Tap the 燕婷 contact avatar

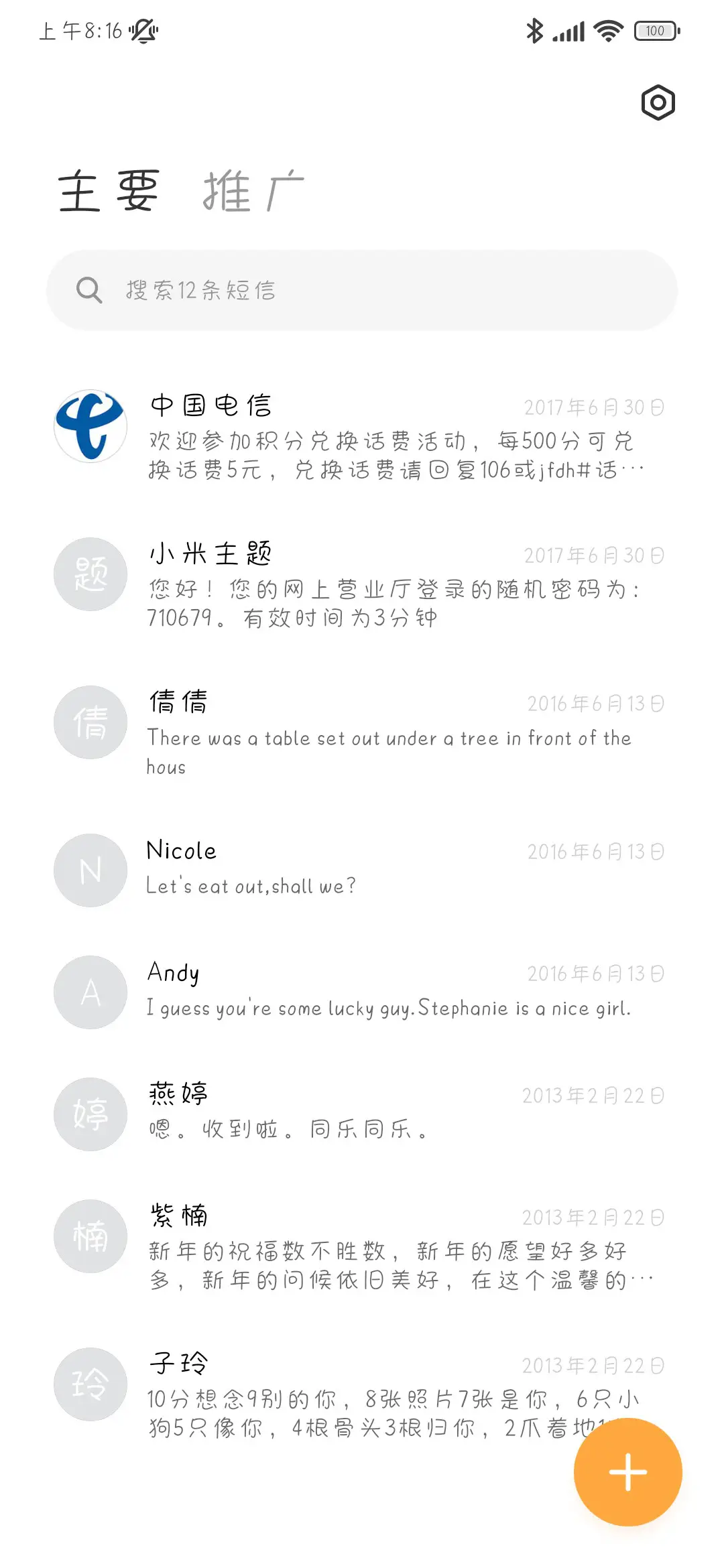(90, 1114)
